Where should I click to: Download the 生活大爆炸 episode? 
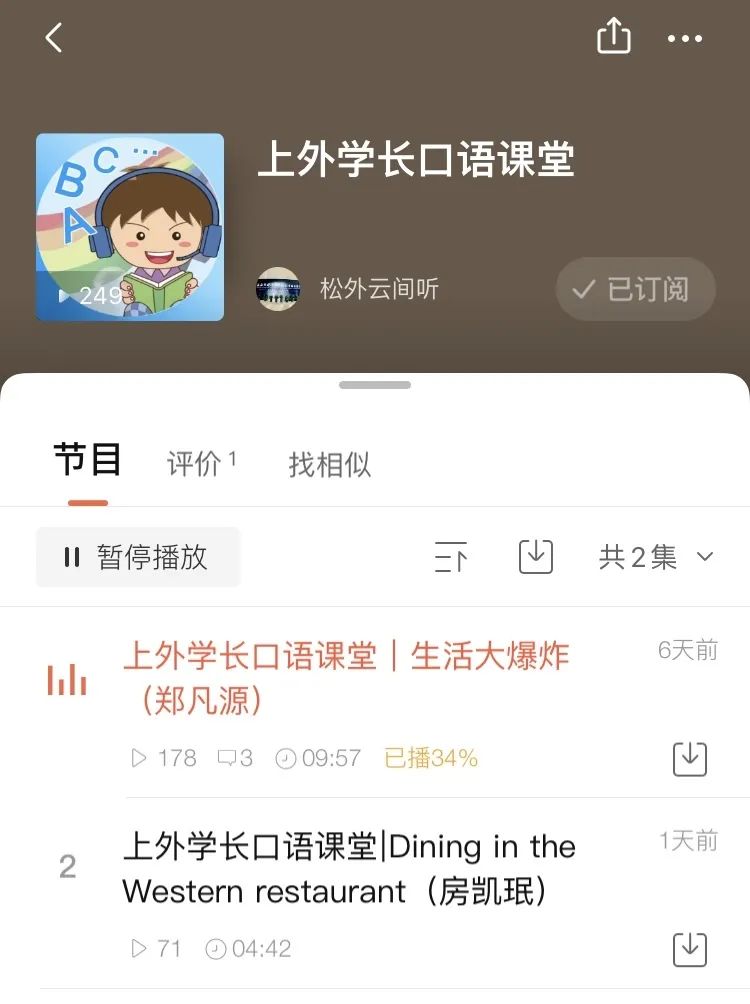point(690,759)
